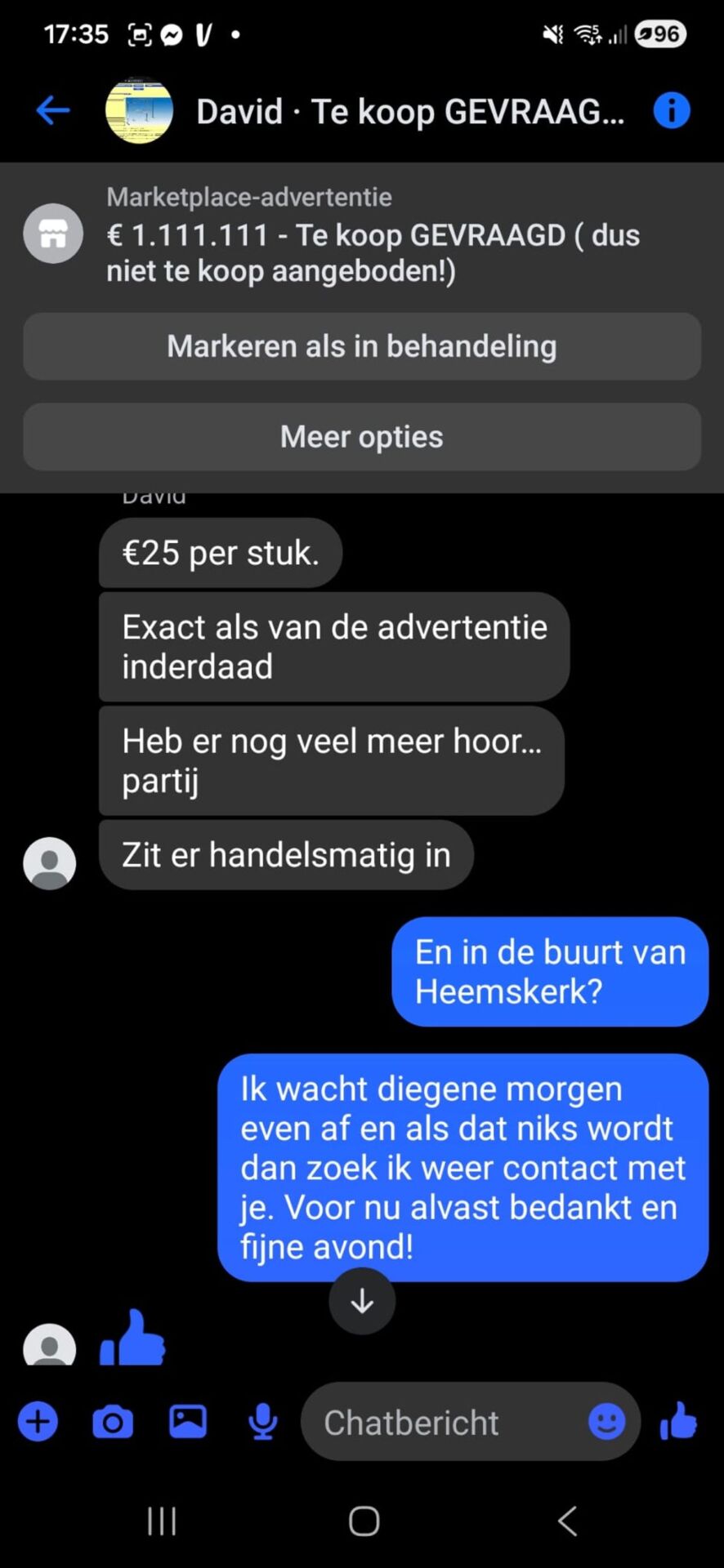This screenshot has width=724, height=1568.
Task: Open the Marketplace-advertentie listing
Action: pyautogui.click(x=372, y=235)
